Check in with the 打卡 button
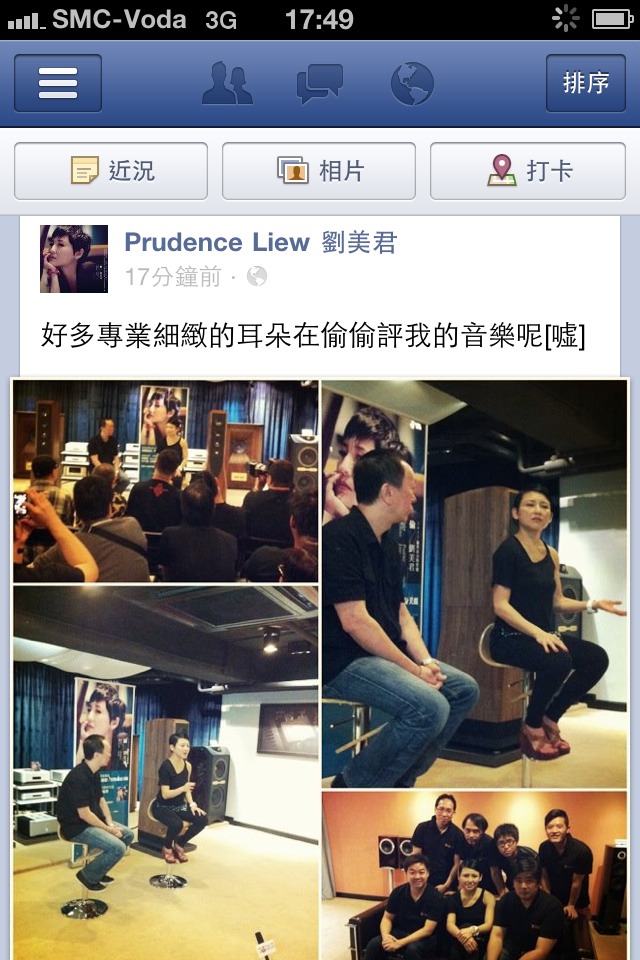Viewport: 640px width, 960px height. 527,171
